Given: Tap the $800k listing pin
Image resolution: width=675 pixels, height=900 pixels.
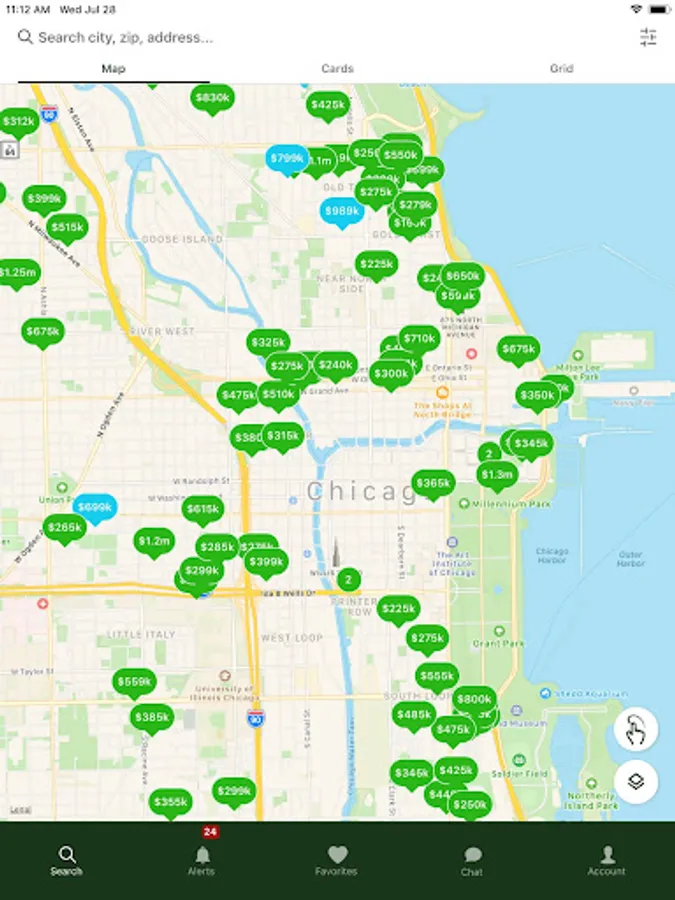Looking at the screenshot, I should click(x=474, y=700).
